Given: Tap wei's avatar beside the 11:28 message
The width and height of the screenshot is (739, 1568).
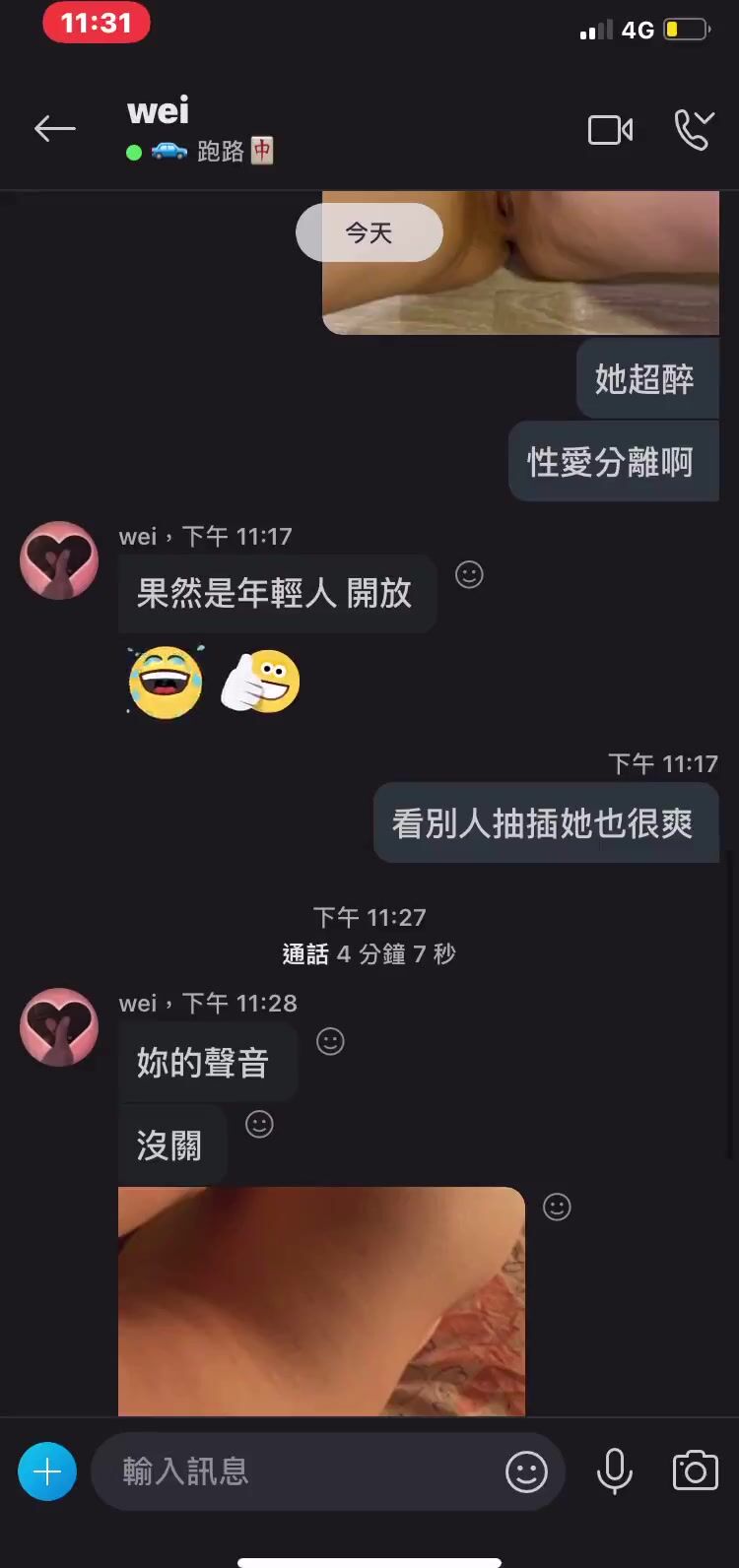Looking at the screenshot, I should point(59,1027).
